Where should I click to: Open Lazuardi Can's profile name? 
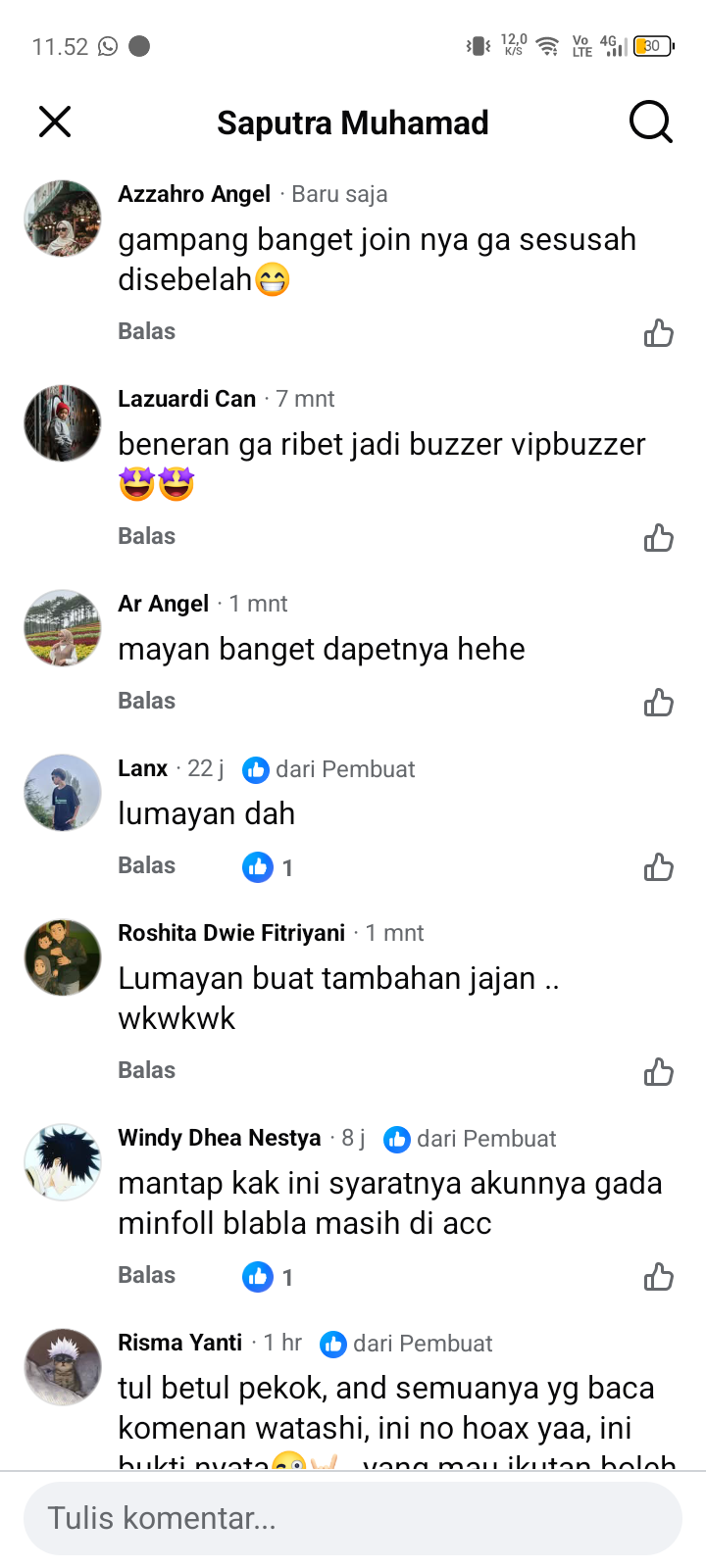pyautogui.click(x=186, y=399)
